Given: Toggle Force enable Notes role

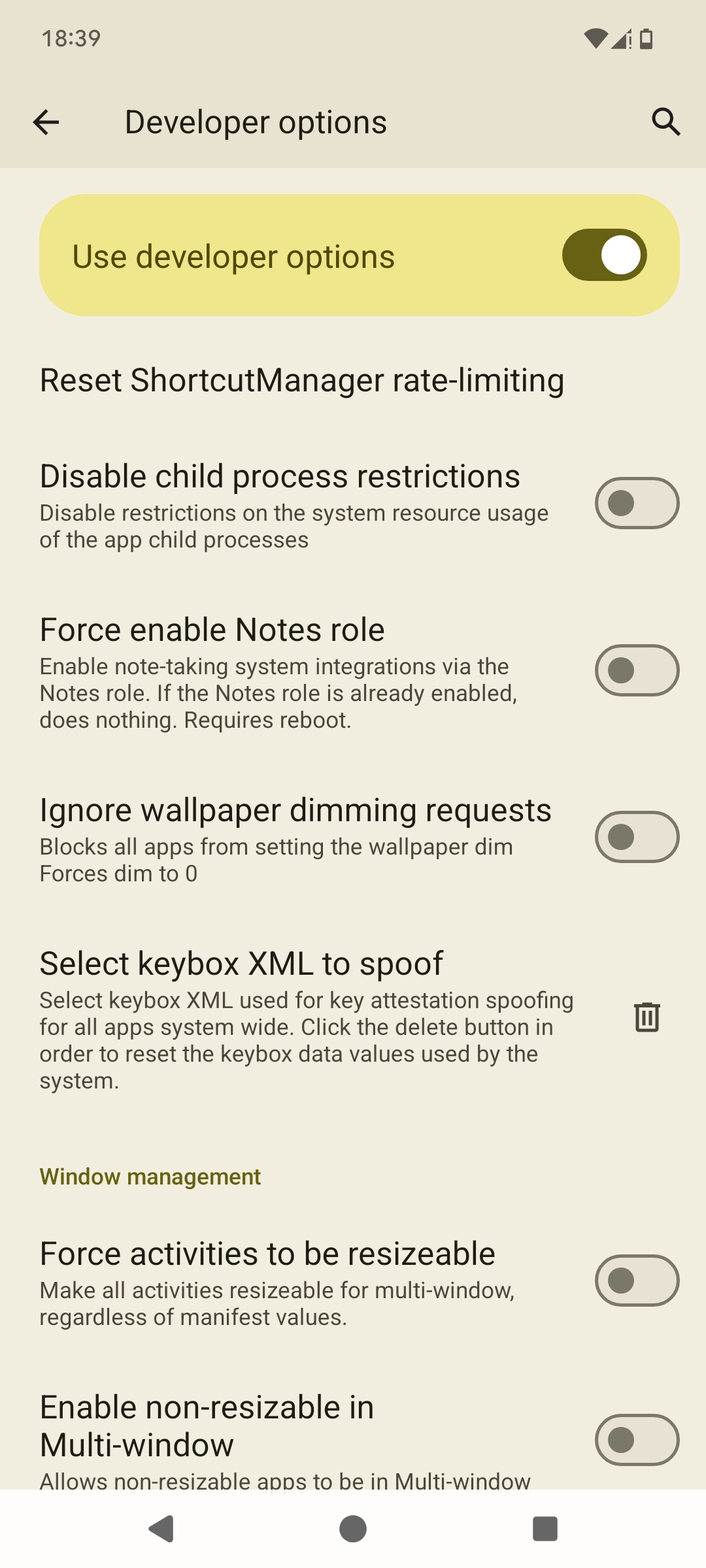Looking at the screenshot, I should (637, 670).
